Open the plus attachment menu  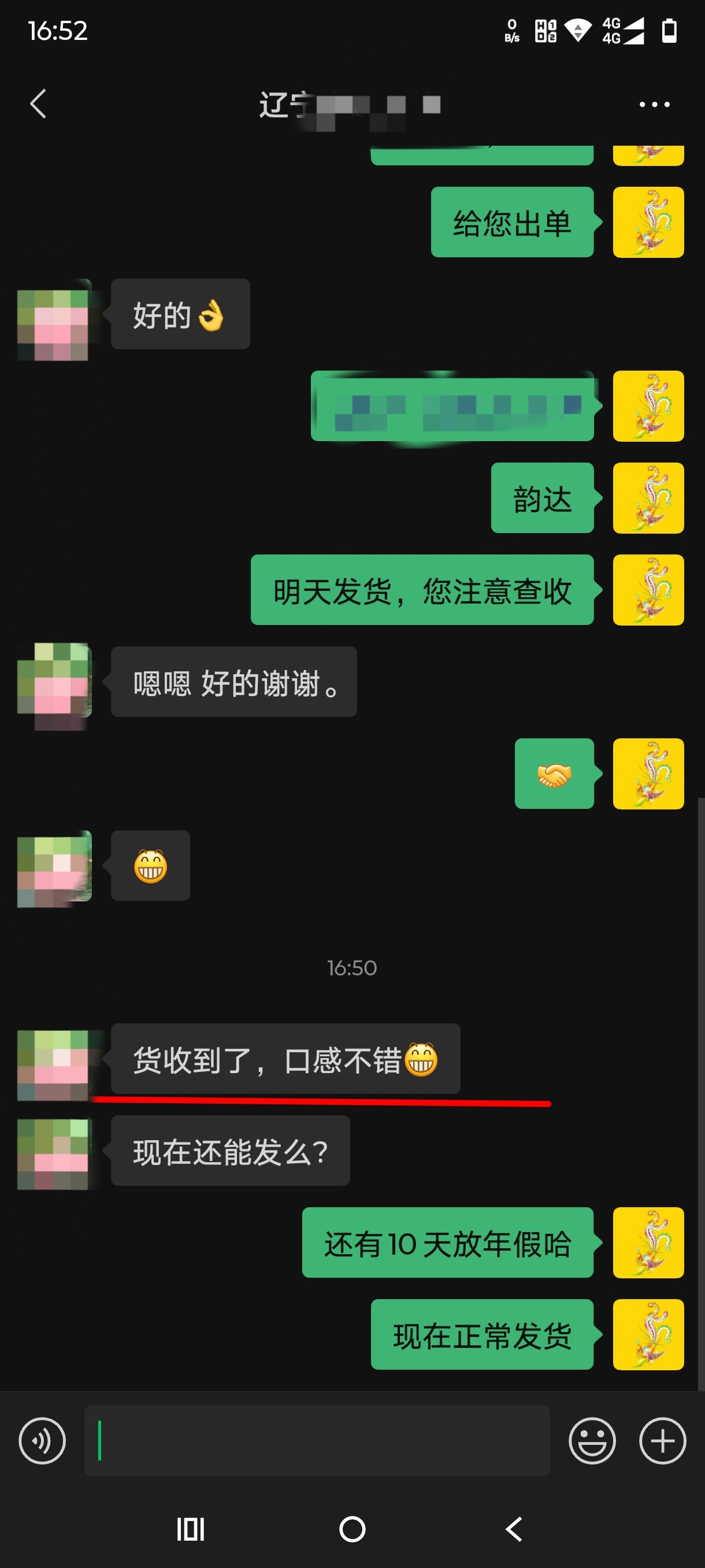(x=662, y=1440)
